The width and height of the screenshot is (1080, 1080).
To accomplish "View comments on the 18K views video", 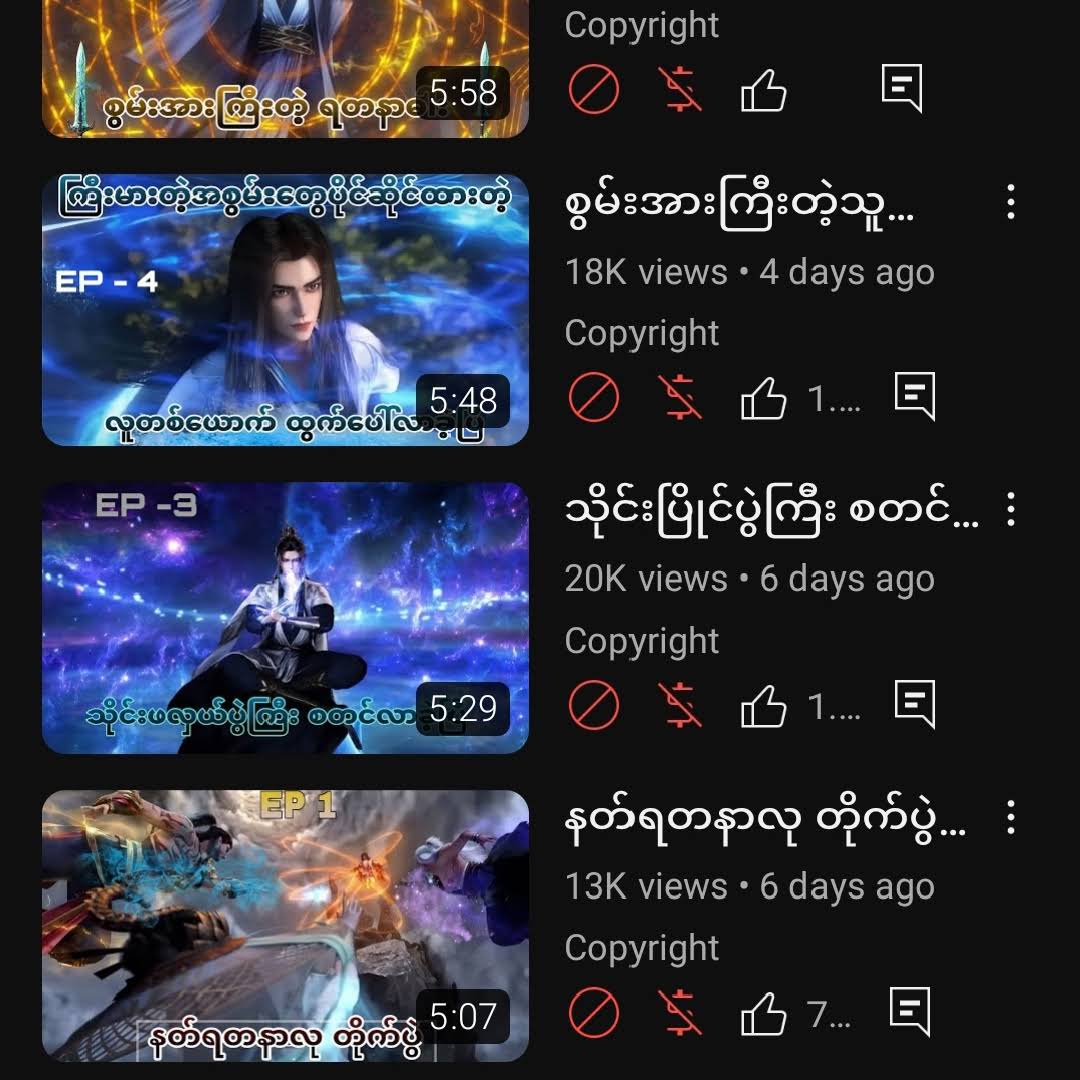I will (914, 396).
